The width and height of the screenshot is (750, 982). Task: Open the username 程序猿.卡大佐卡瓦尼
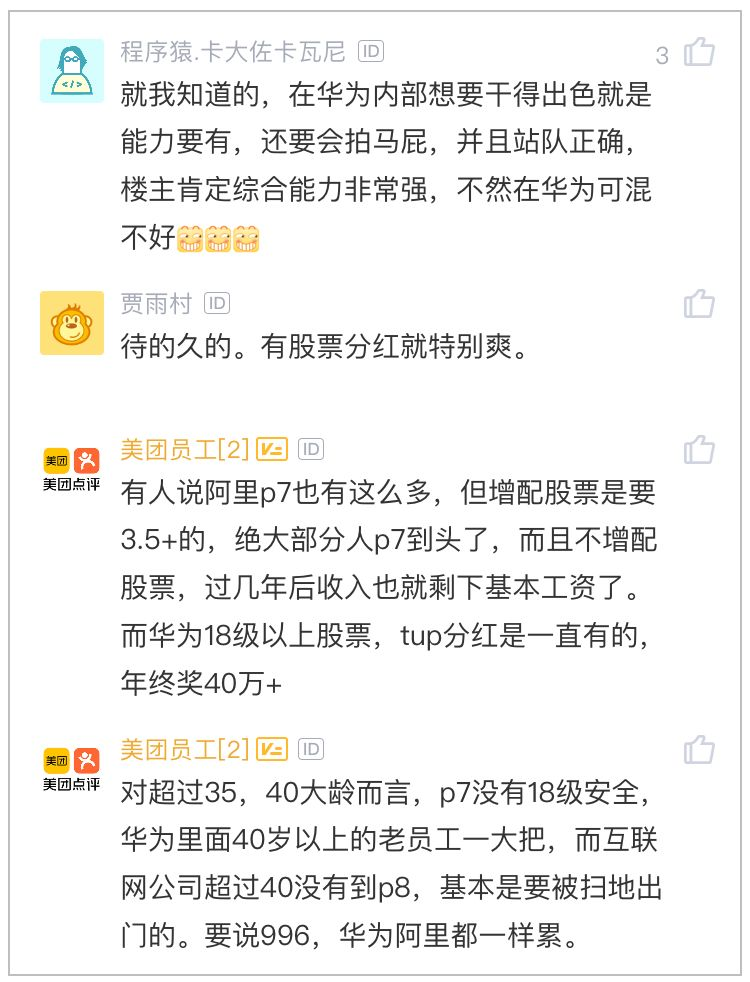pyautogui.click(x=232, y=51)
